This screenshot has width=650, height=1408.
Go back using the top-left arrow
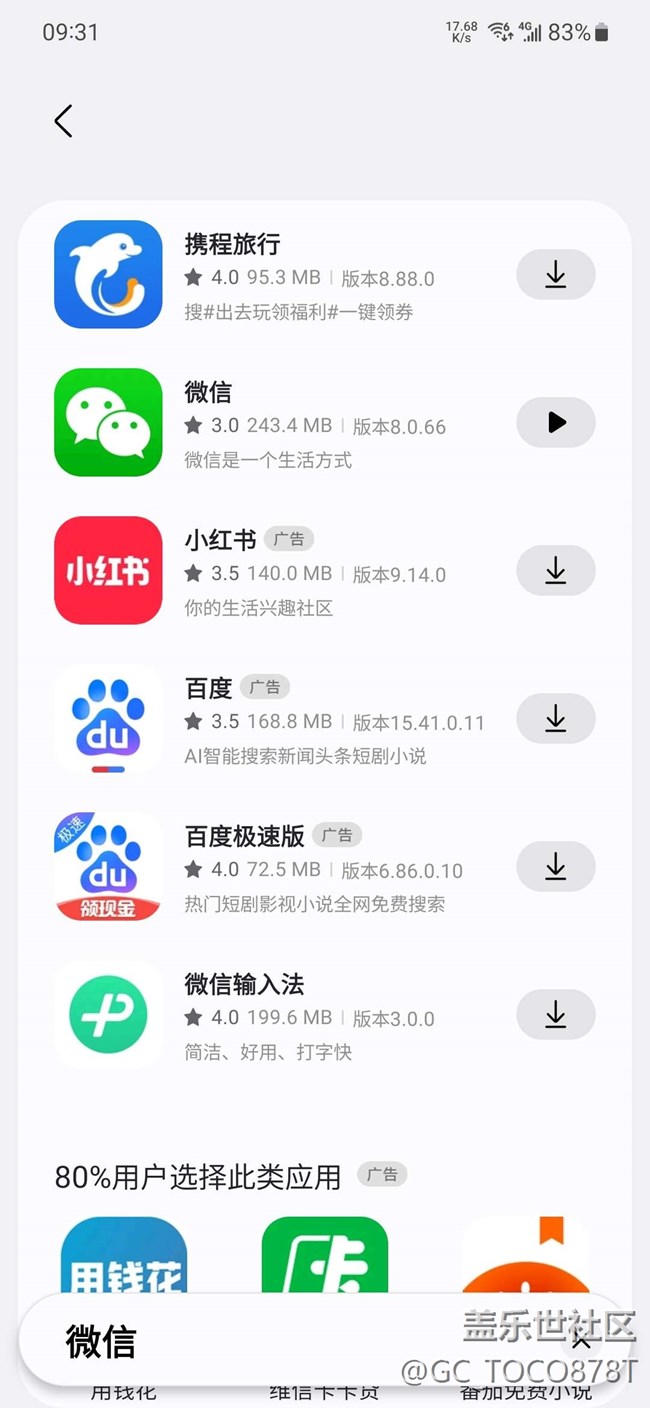pos(63,121)
